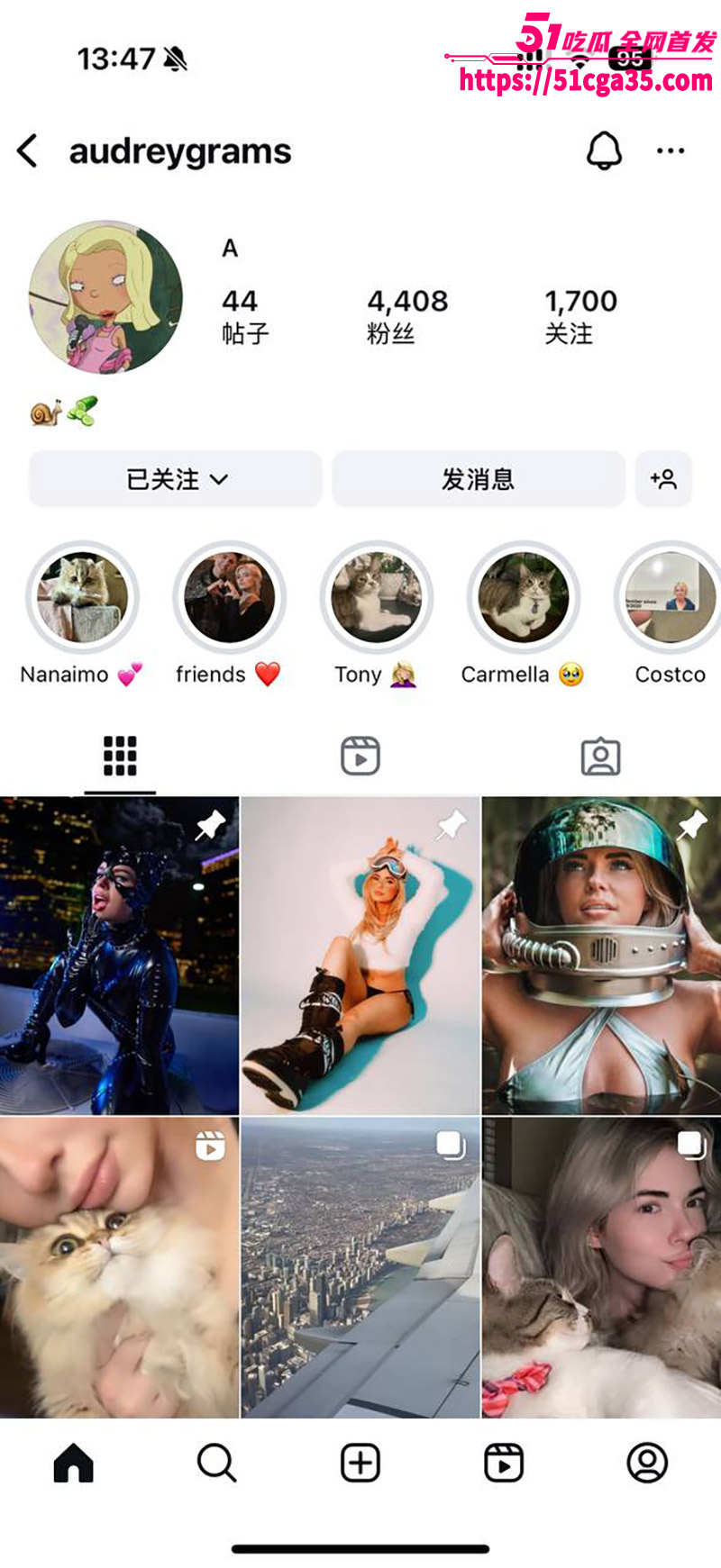
Task: Switch to the Reels tab on profile
Action: pyautogui.click(x=360, y=756)
